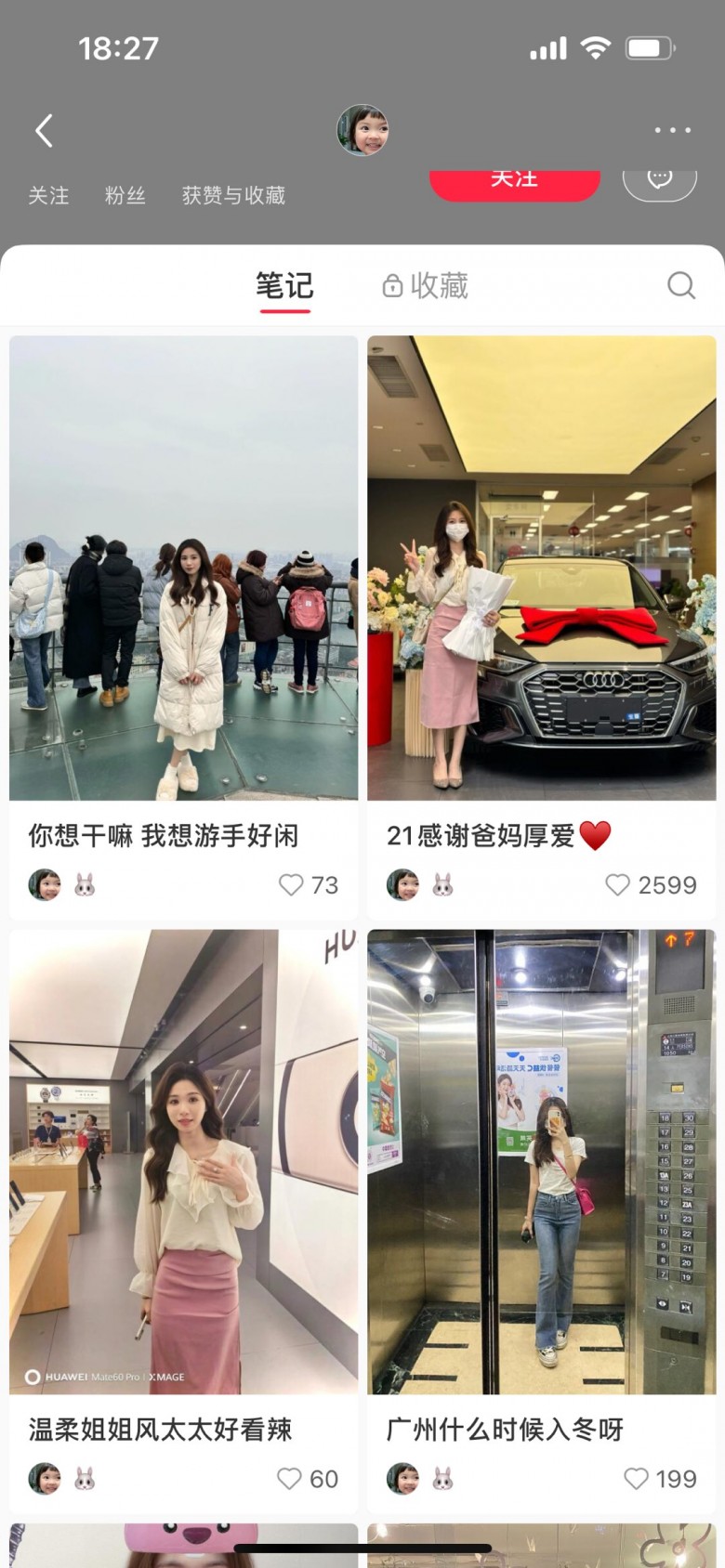Open the chat message bubble button
The image size is (725, 1568).
[x=659, y=181]
